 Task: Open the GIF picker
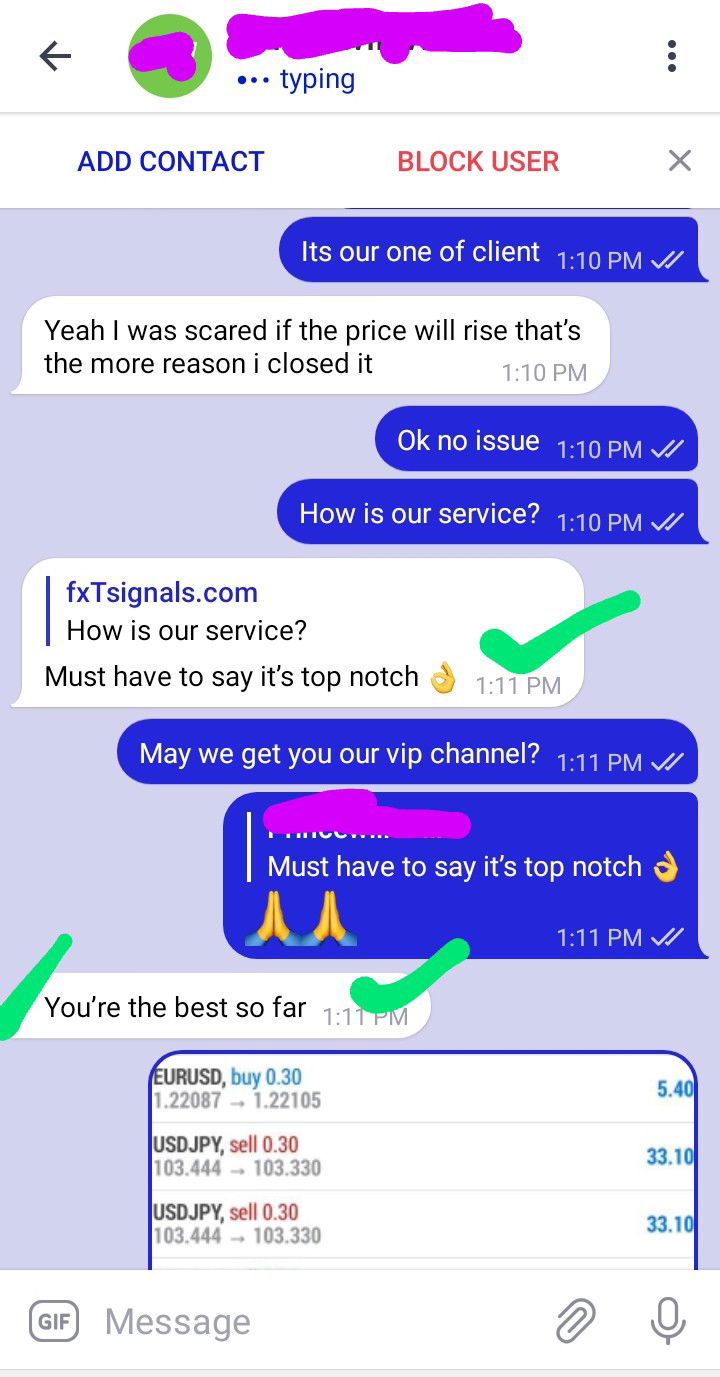[x=54, y=1322]
